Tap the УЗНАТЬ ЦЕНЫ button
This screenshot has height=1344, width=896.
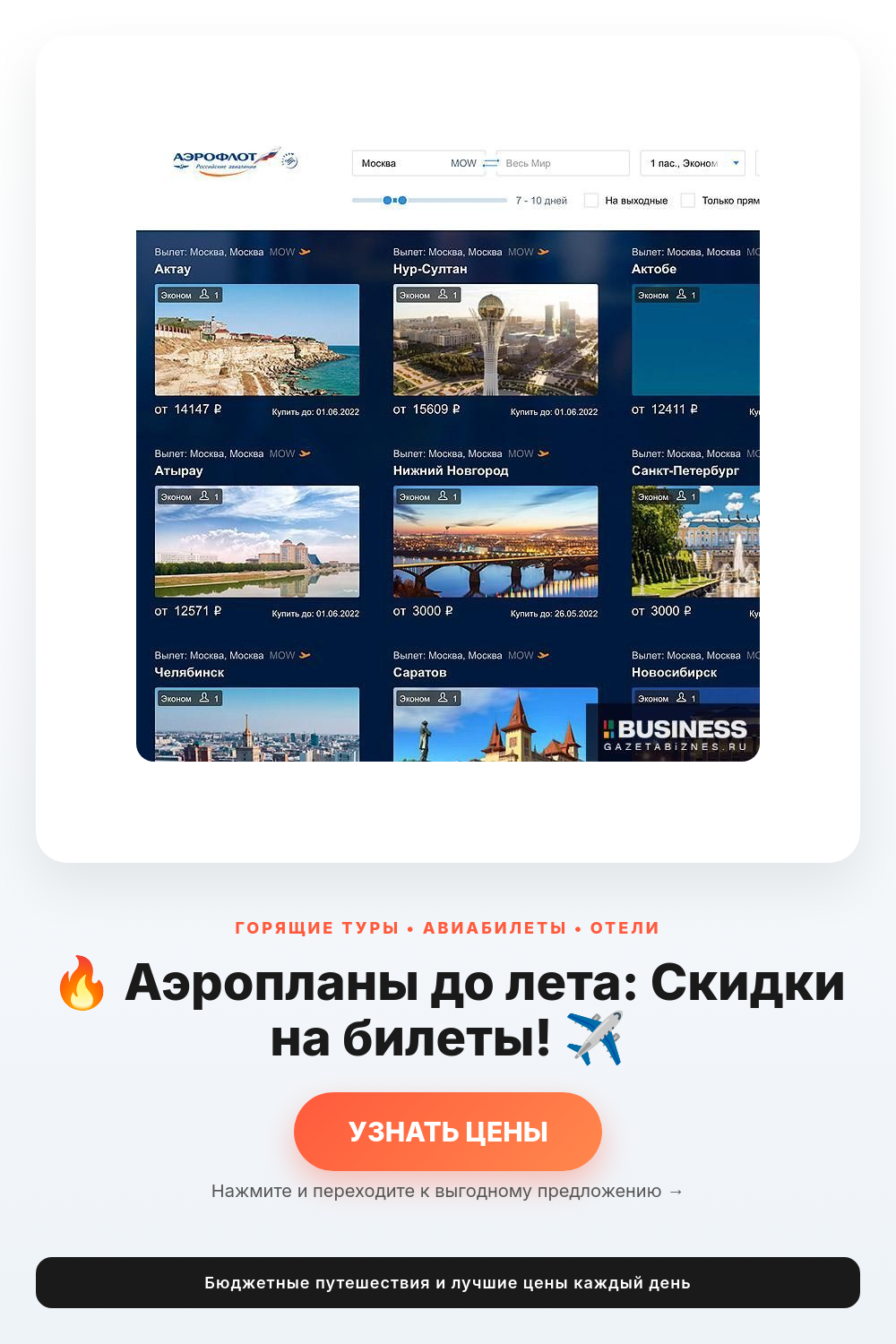(x=448, y=1132)
